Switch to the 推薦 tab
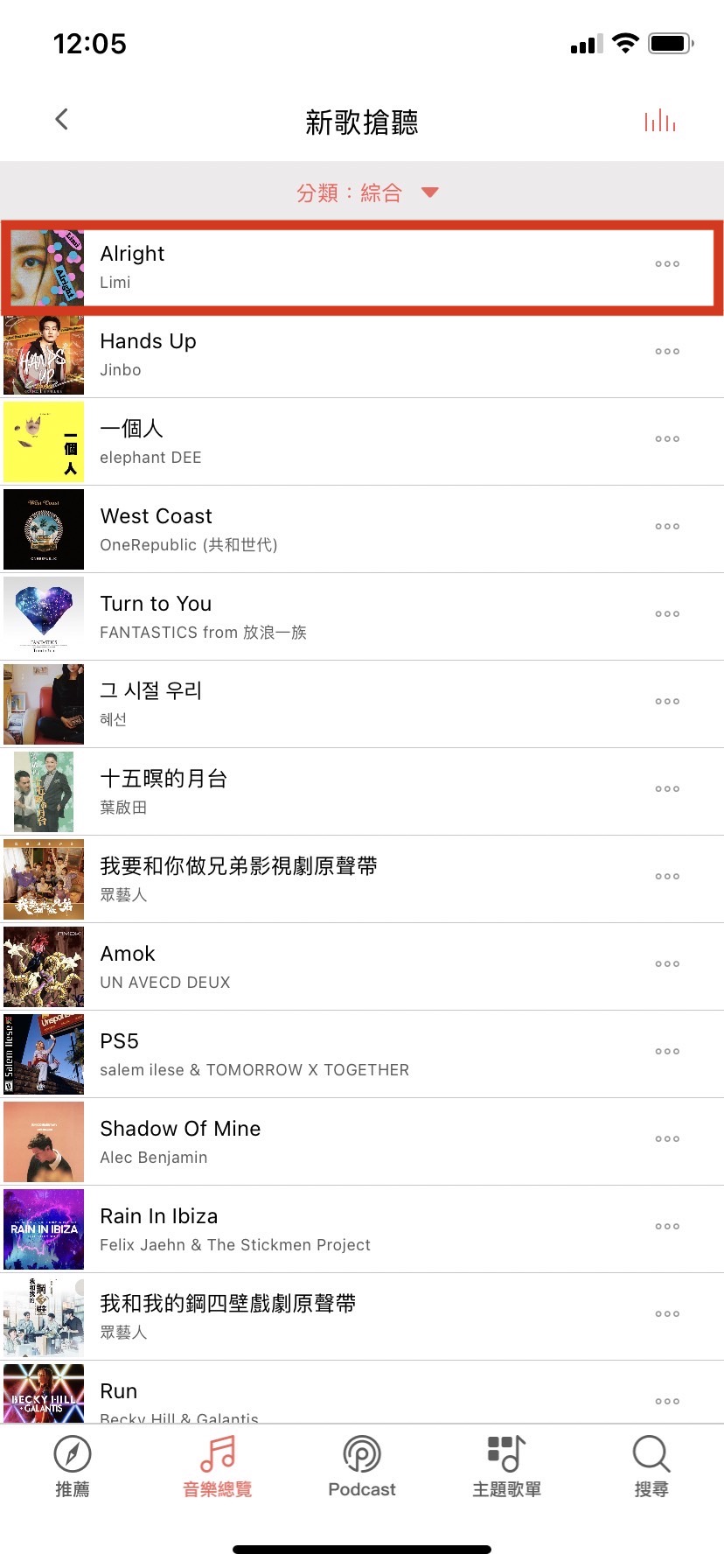The height and width of the screenshot is (1568, 724). 73,1466
